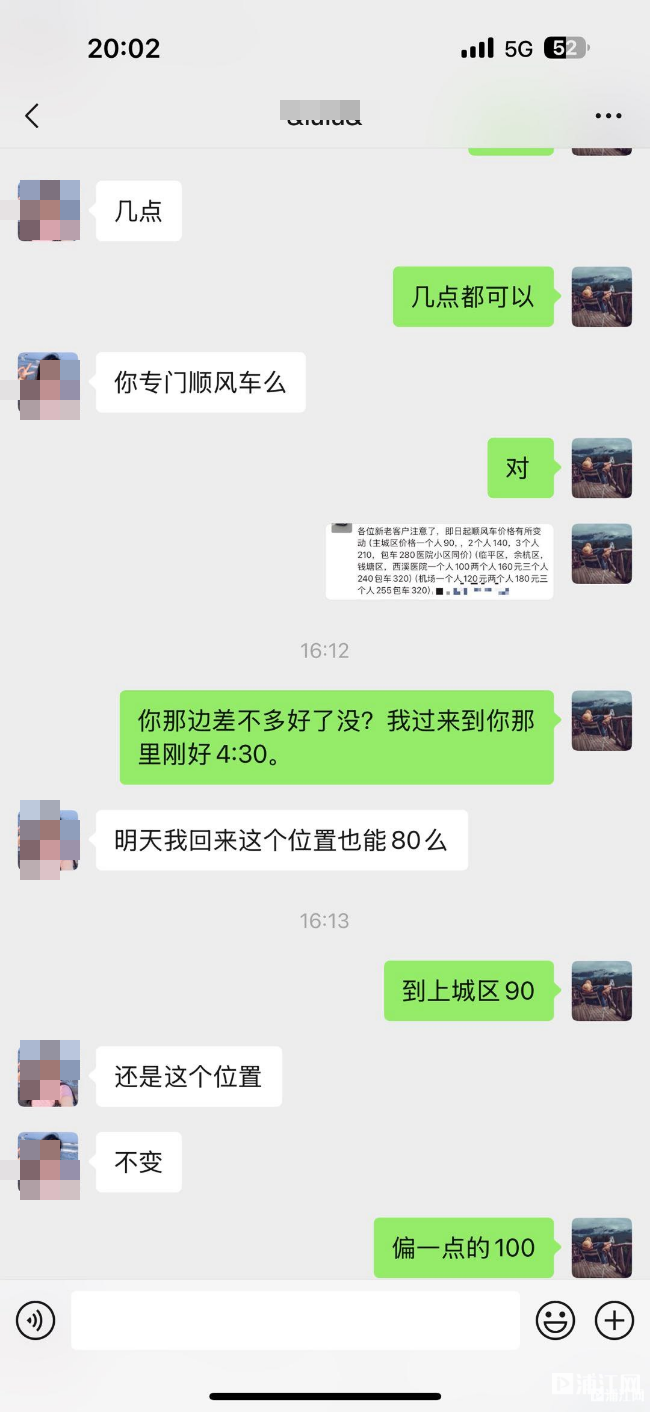650x1412 pixels.
Task: Tap own avatar beside 几点都可以
Action: coord(601,297)
